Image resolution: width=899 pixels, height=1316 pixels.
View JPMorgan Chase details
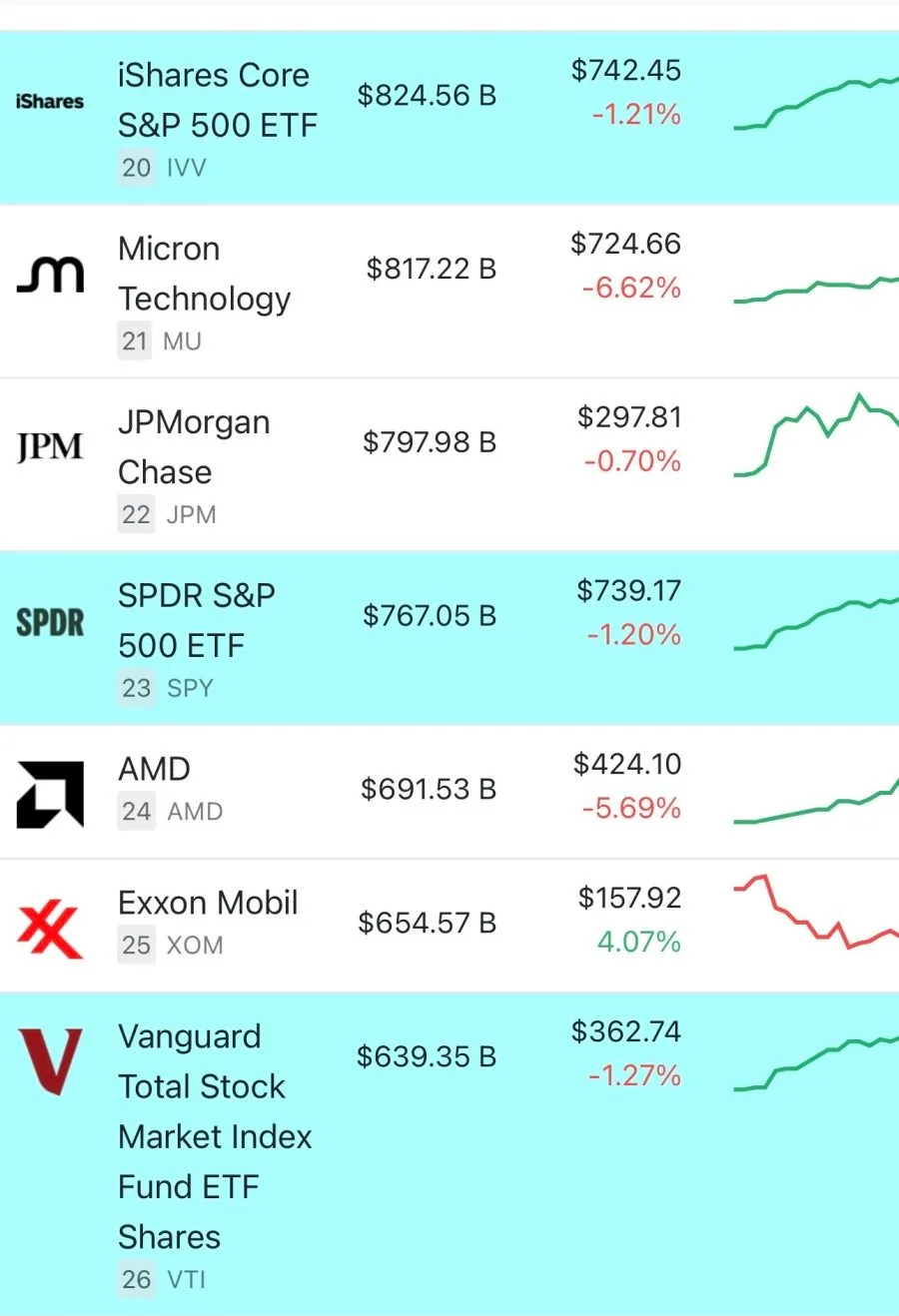pyautogui.click(x=449, y=464)
